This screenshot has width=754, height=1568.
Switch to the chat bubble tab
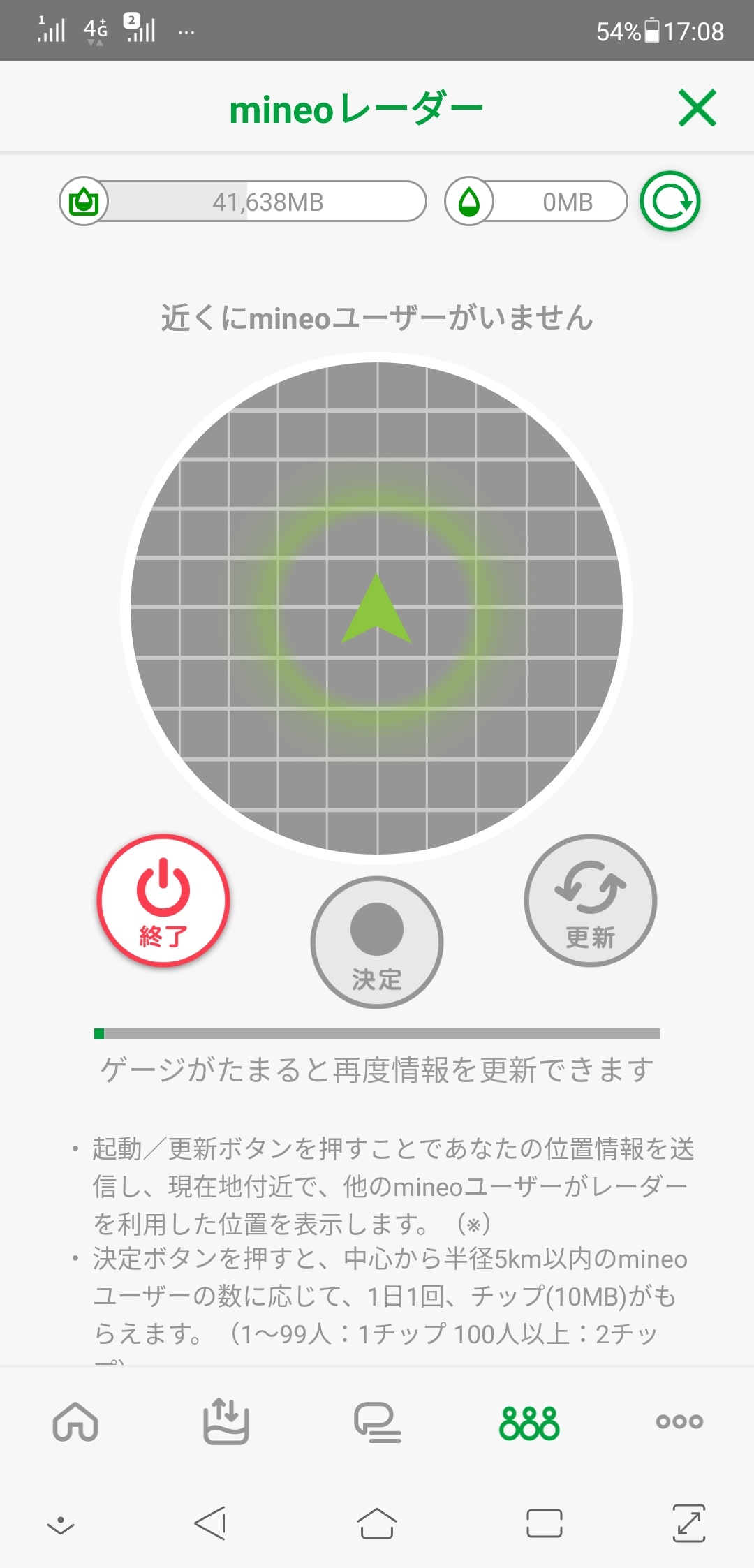377,1421
